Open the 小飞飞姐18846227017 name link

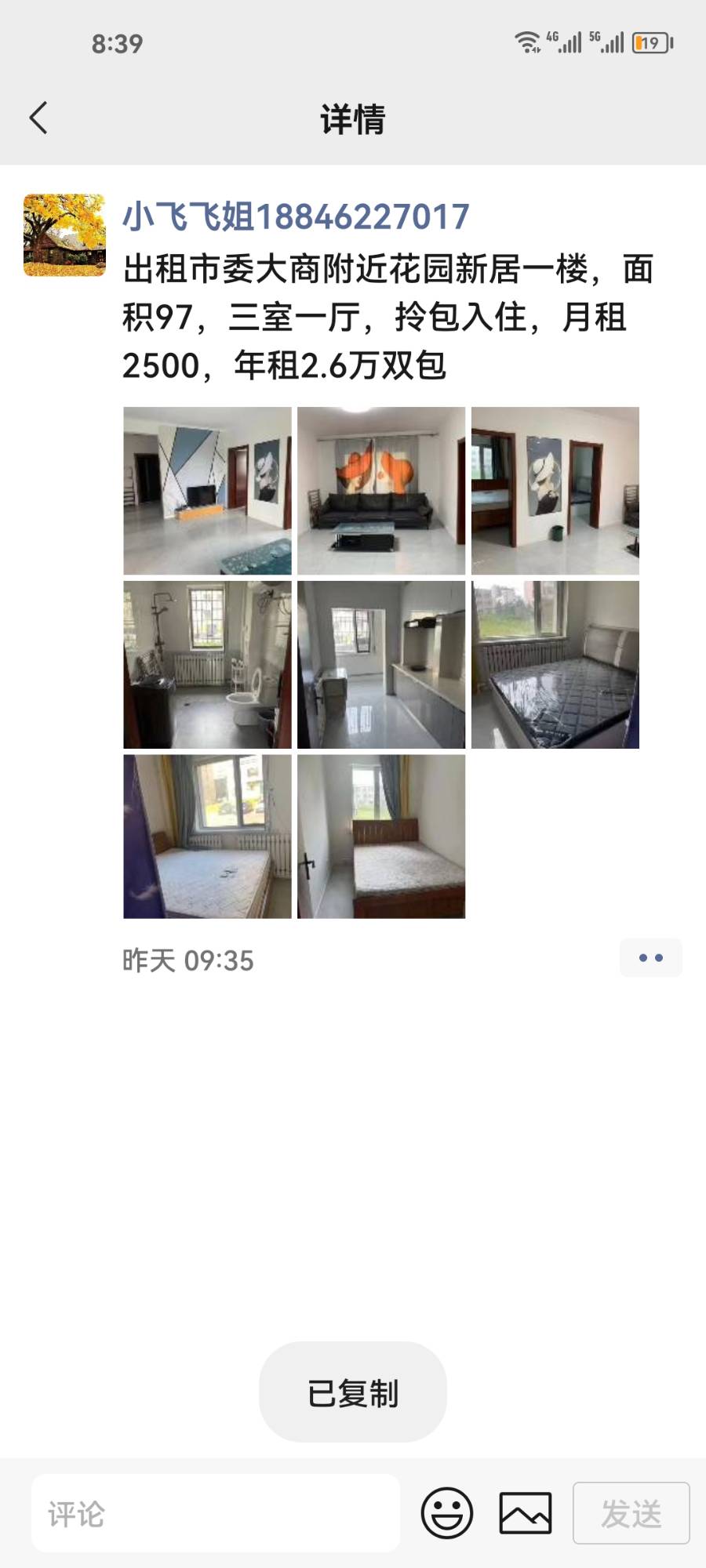296,217
